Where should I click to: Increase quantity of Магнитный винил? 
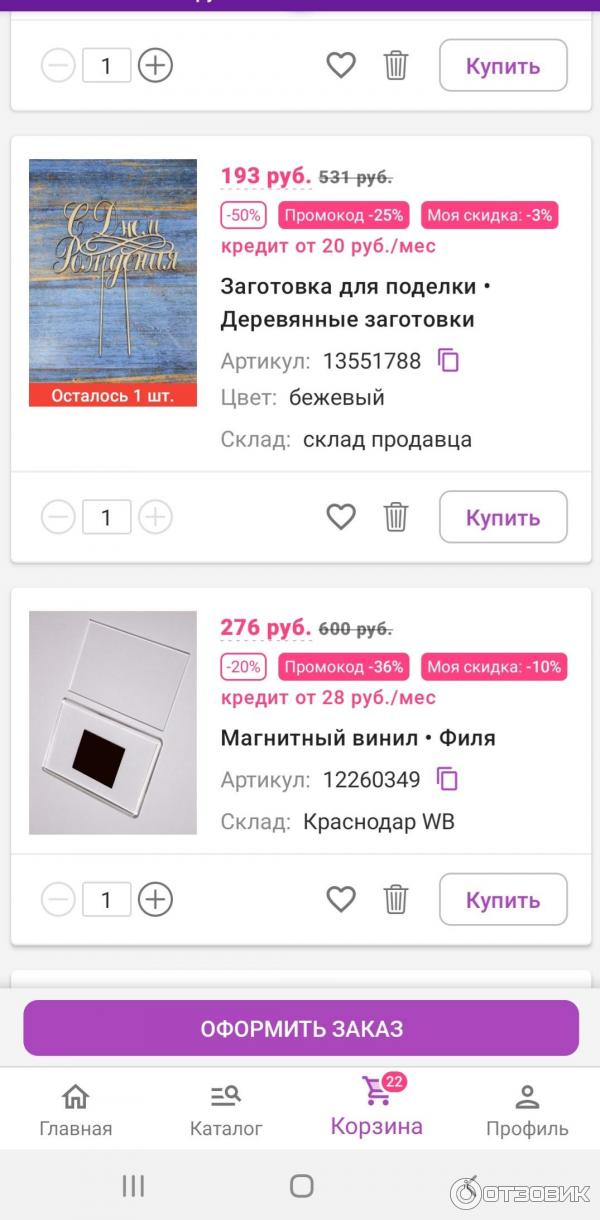(155, 899)
